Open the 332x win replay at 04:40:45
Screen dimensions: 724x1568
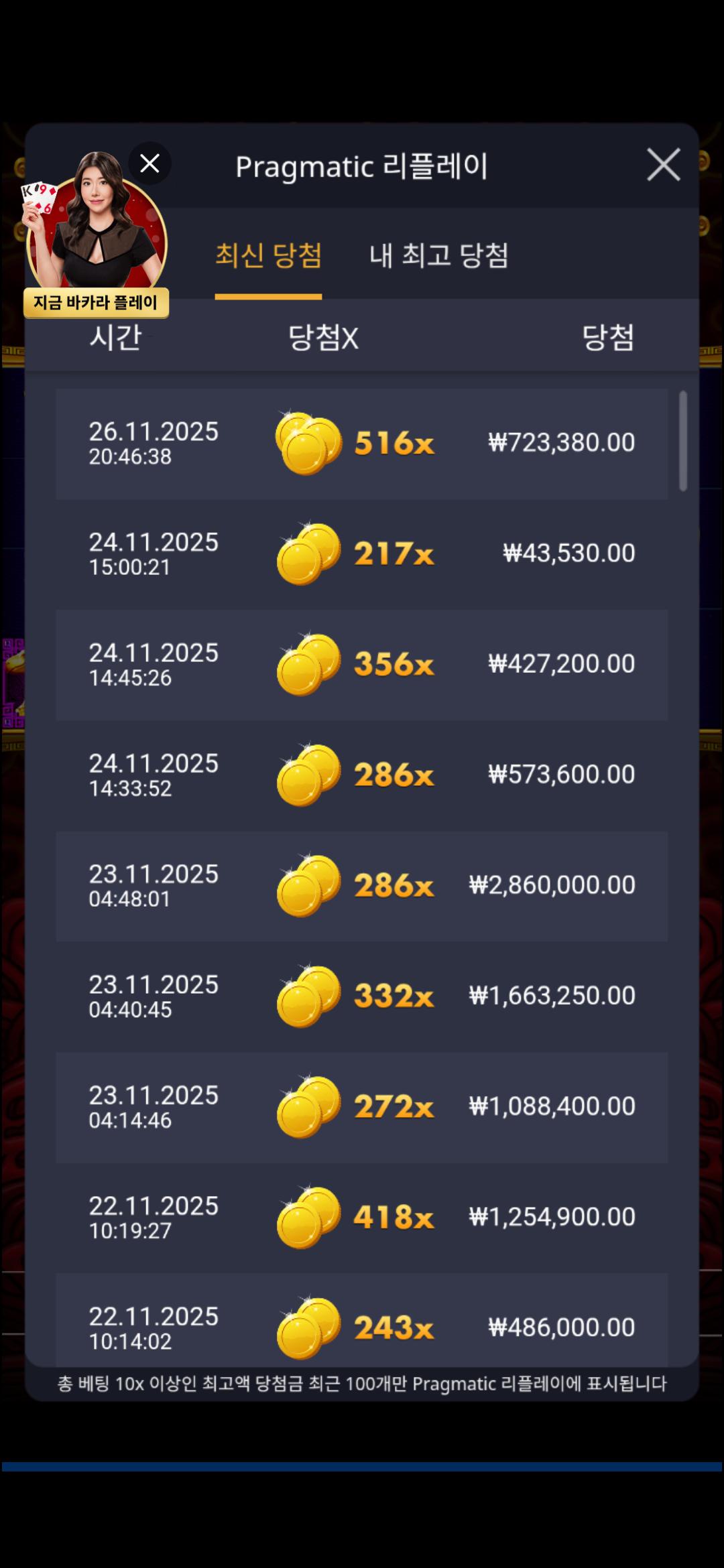362,996
